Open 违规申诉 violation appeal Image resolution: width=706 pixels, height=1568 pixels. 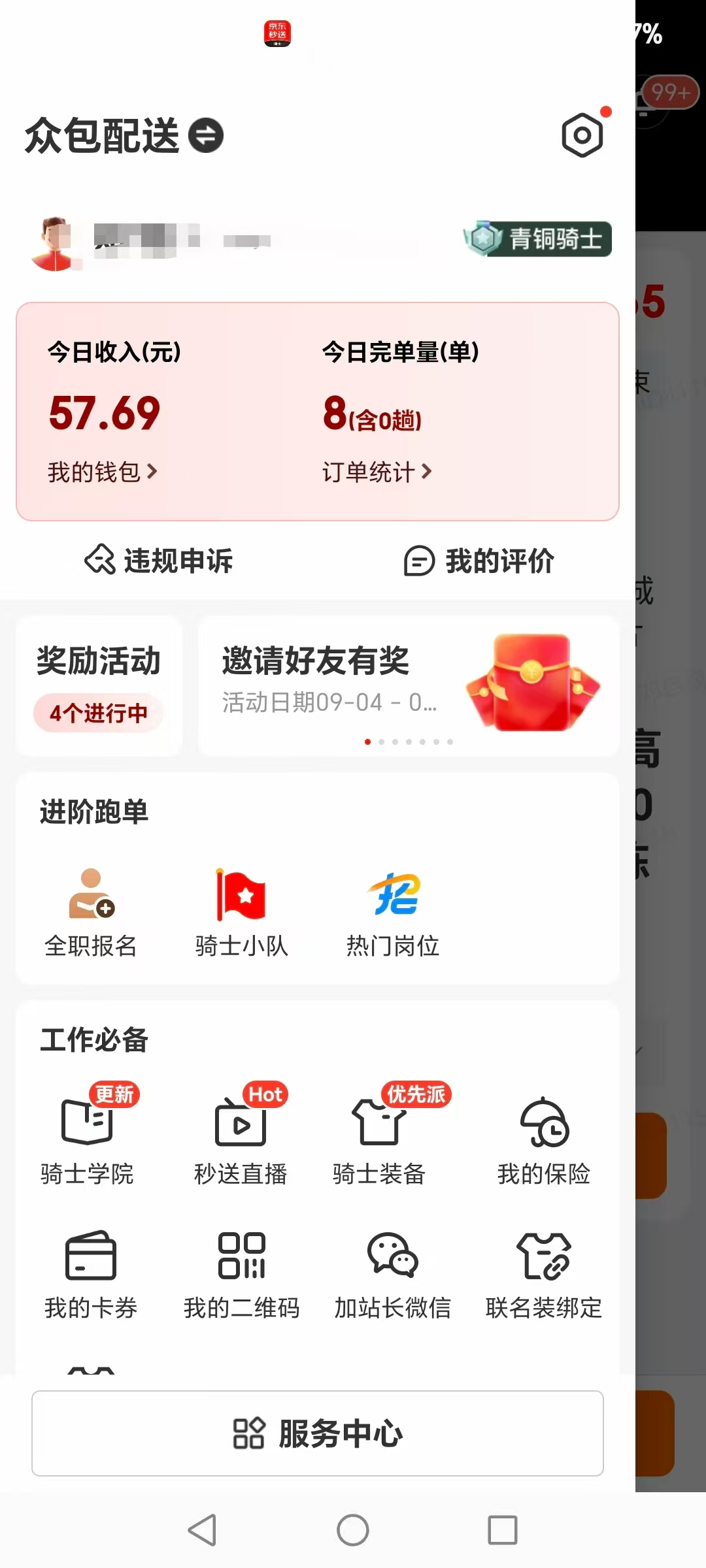159,561
